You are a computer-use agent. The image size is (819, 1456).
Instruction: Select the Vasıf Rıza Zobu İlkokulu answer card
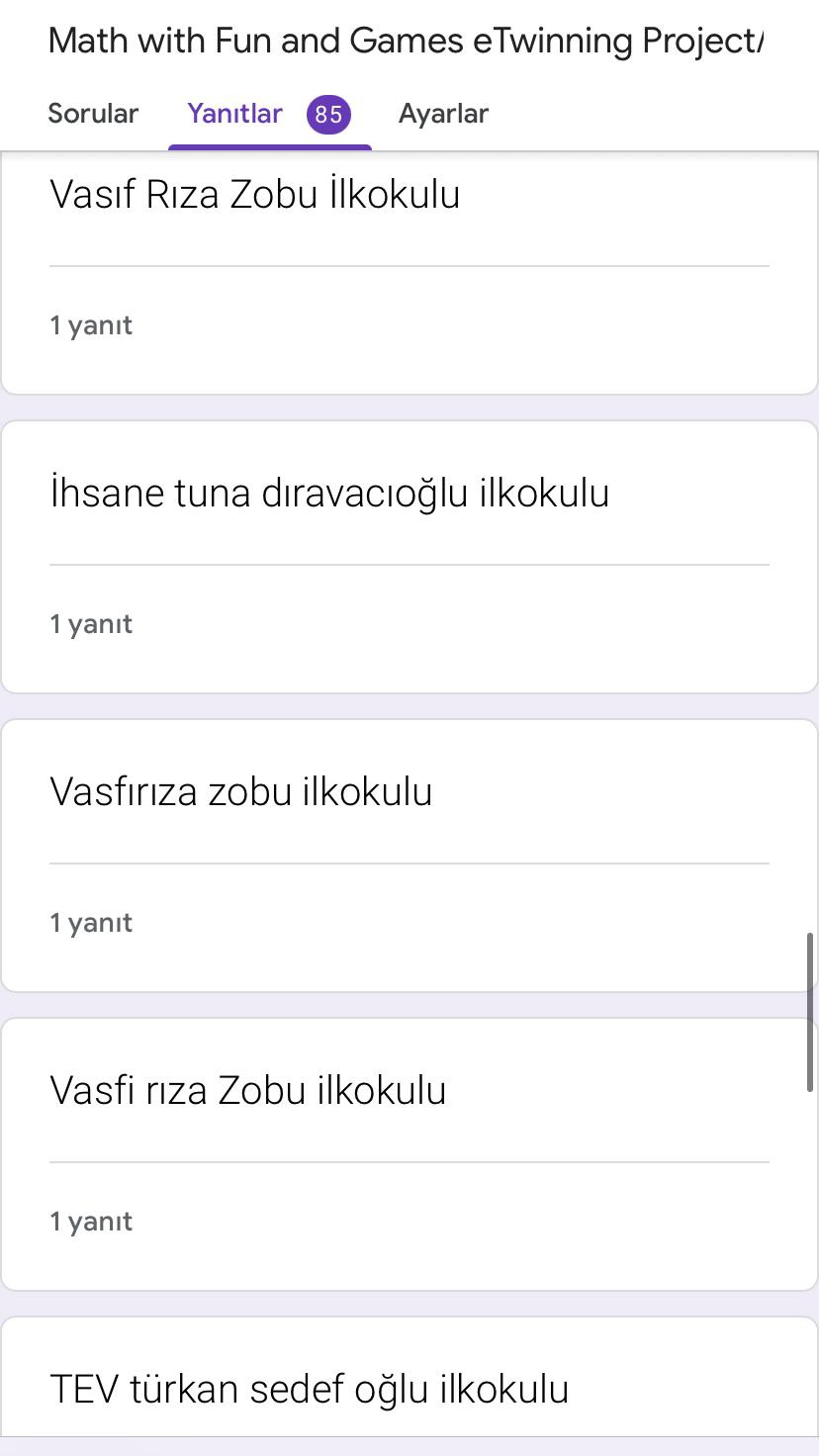[x=255, y=194]
